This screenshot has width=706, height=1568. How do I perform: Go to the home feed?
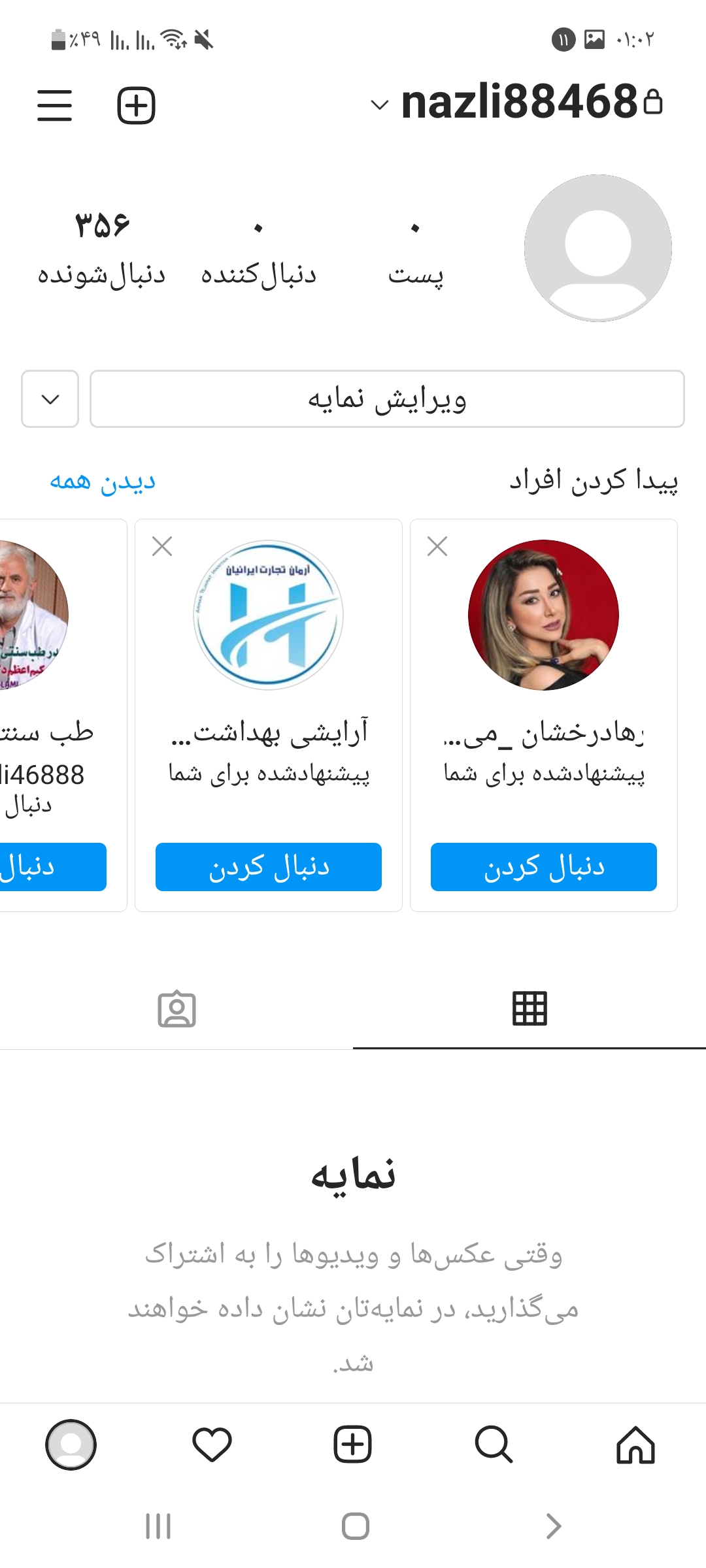pyautogui.click(x=635, y=1445)
